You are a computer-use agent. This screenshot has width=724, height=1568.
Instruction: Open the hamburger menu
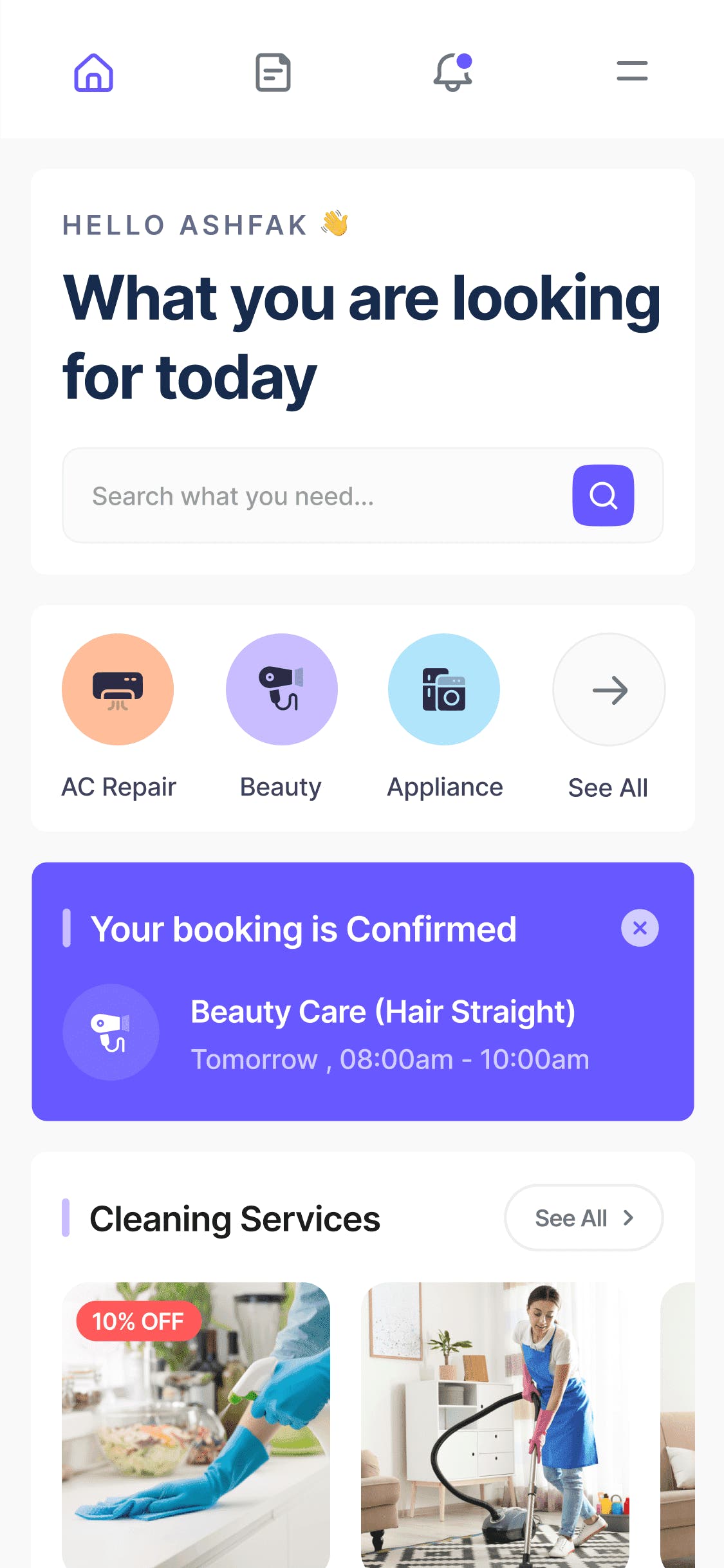[632, 71]
